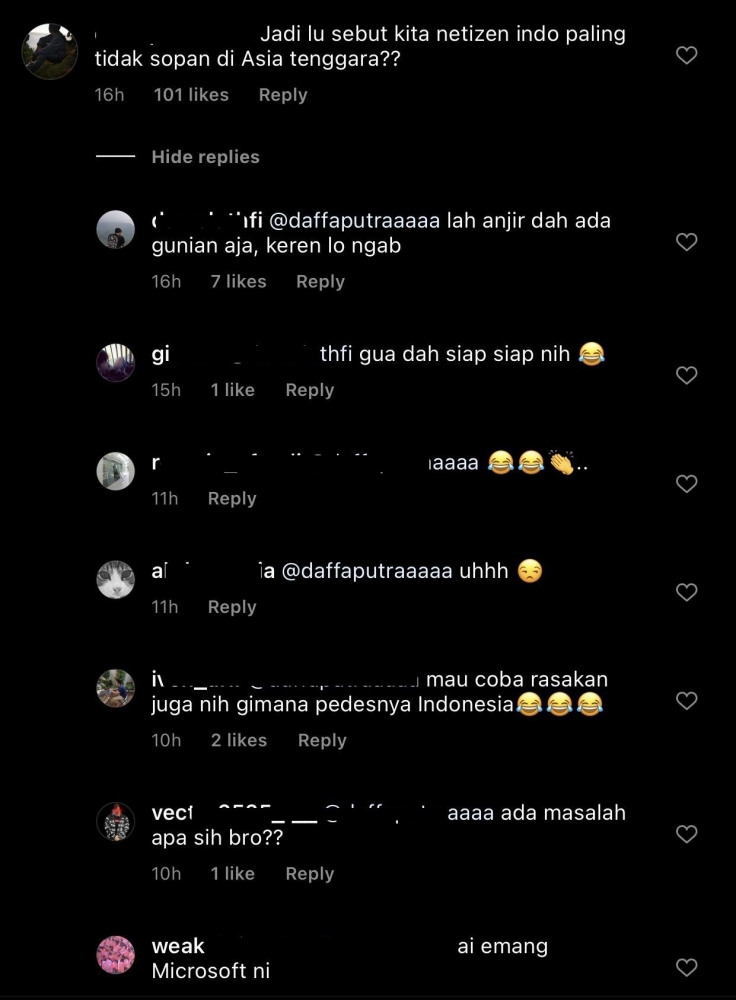Like the 'uhhh' reply
This screenshot has height=1000, width=736.
point(686,592)
